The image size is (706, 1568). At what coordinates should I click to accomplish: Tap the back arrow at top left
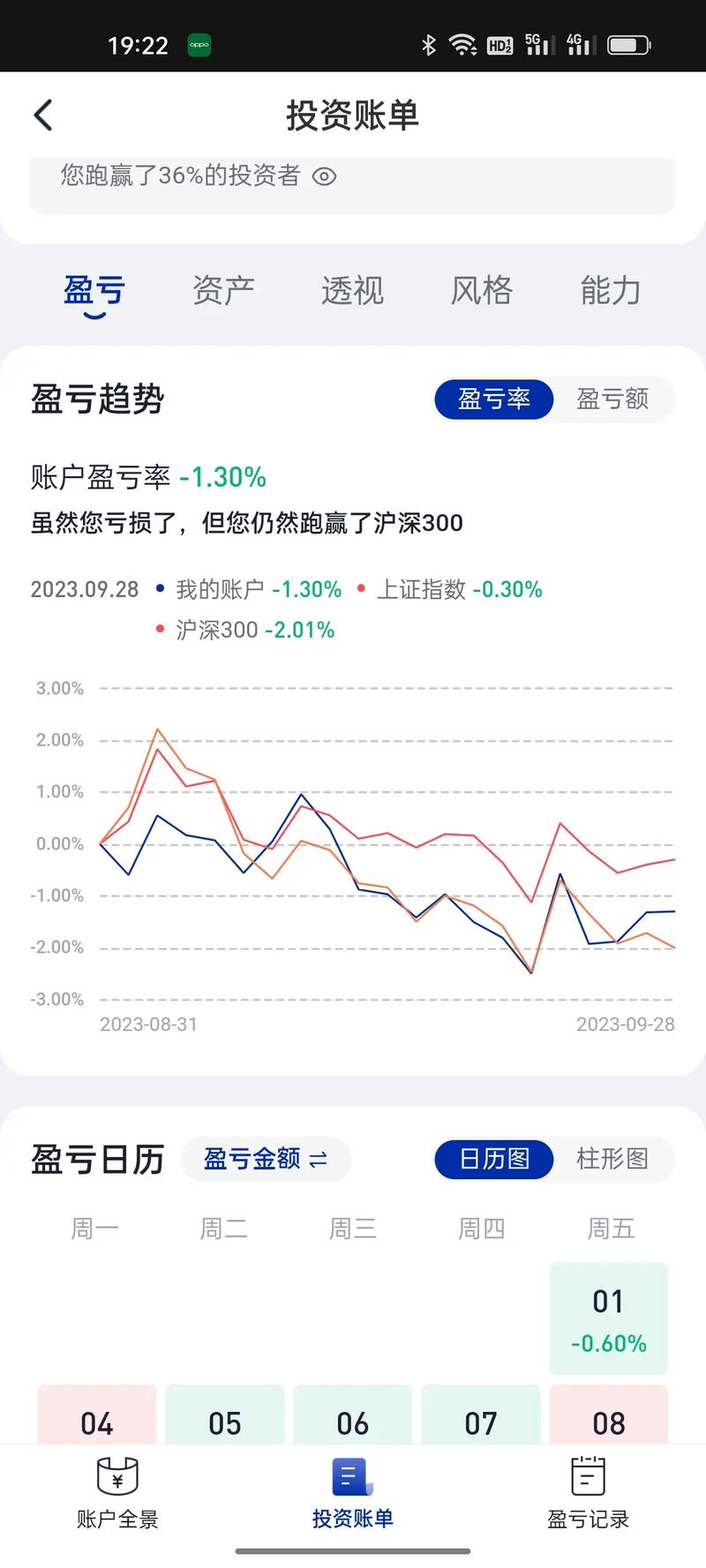pos(42,115)
